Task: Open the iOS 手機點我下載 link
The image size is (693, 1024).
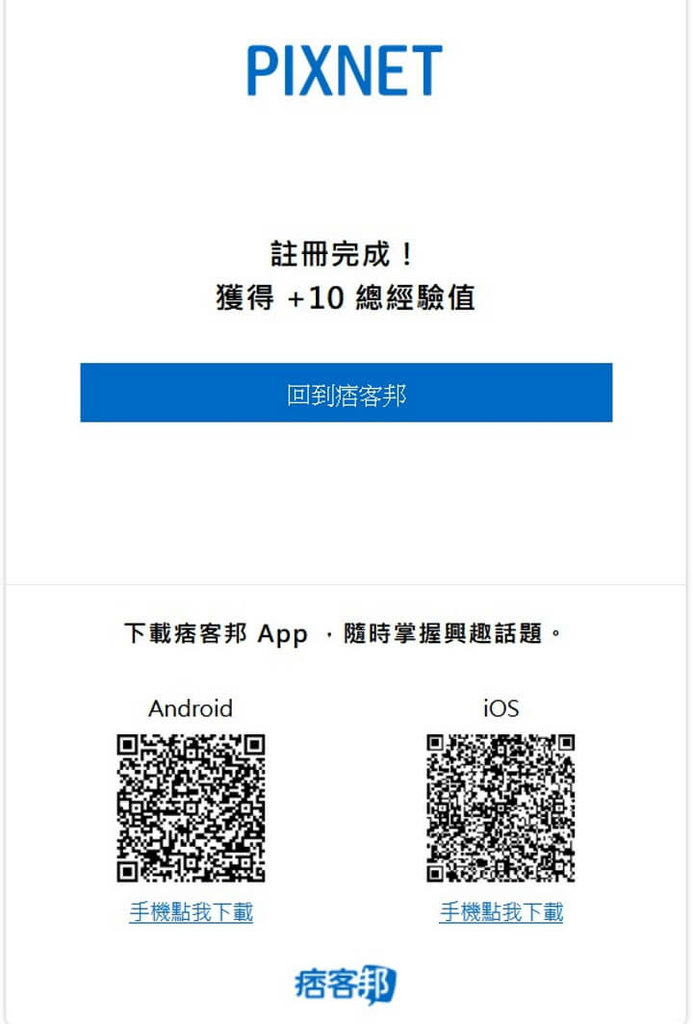Action: 501,912
